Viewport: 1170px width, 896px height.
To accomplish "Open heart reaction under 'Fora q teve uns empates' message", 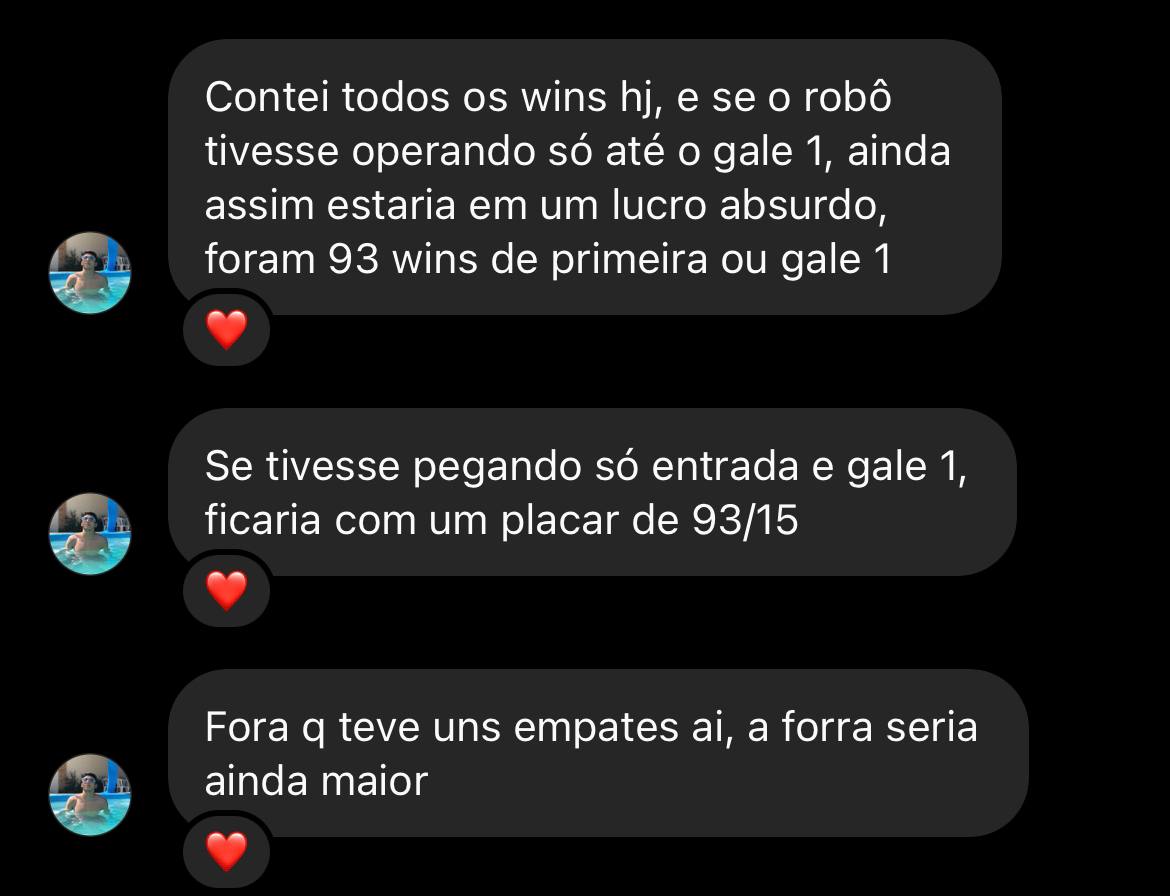I will pos(226,851).
